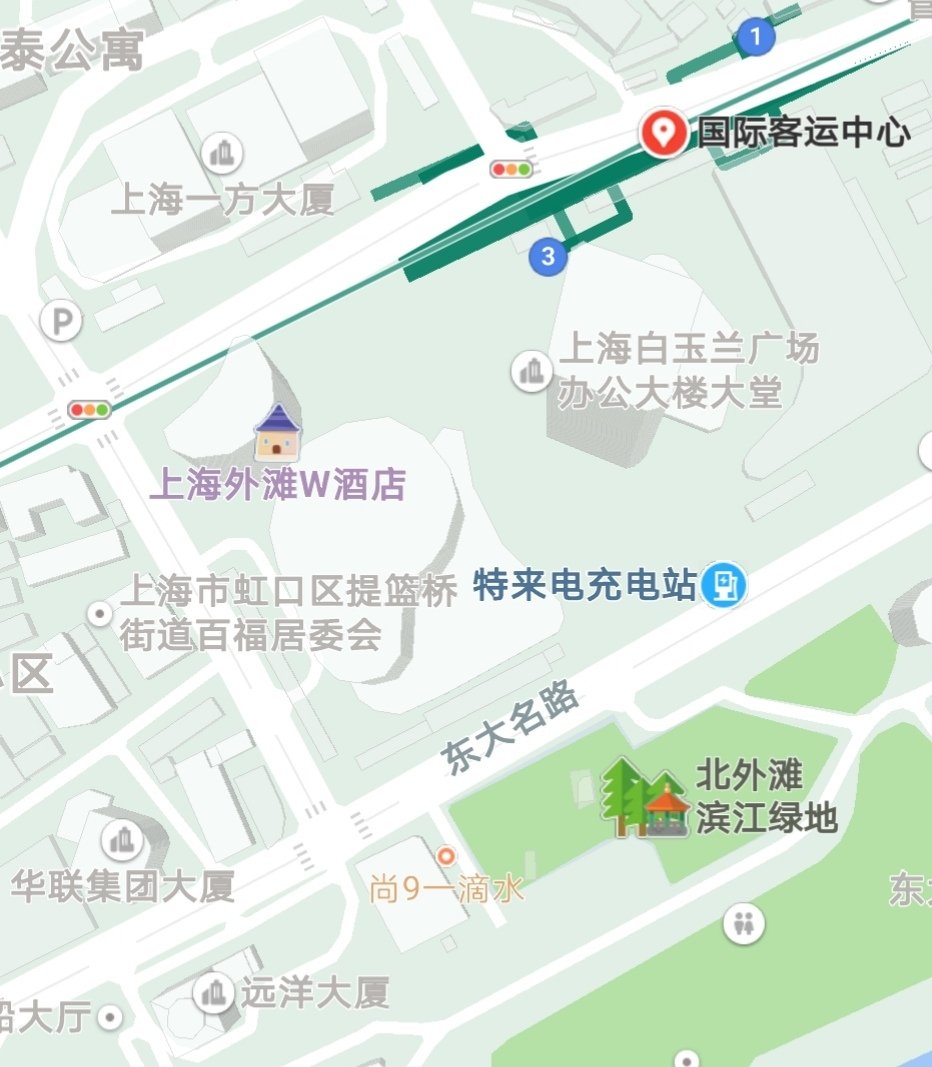The width and height of the screenshot is (932, 1067).
Task: Tap the parking P marker
Action: point(62,322)
